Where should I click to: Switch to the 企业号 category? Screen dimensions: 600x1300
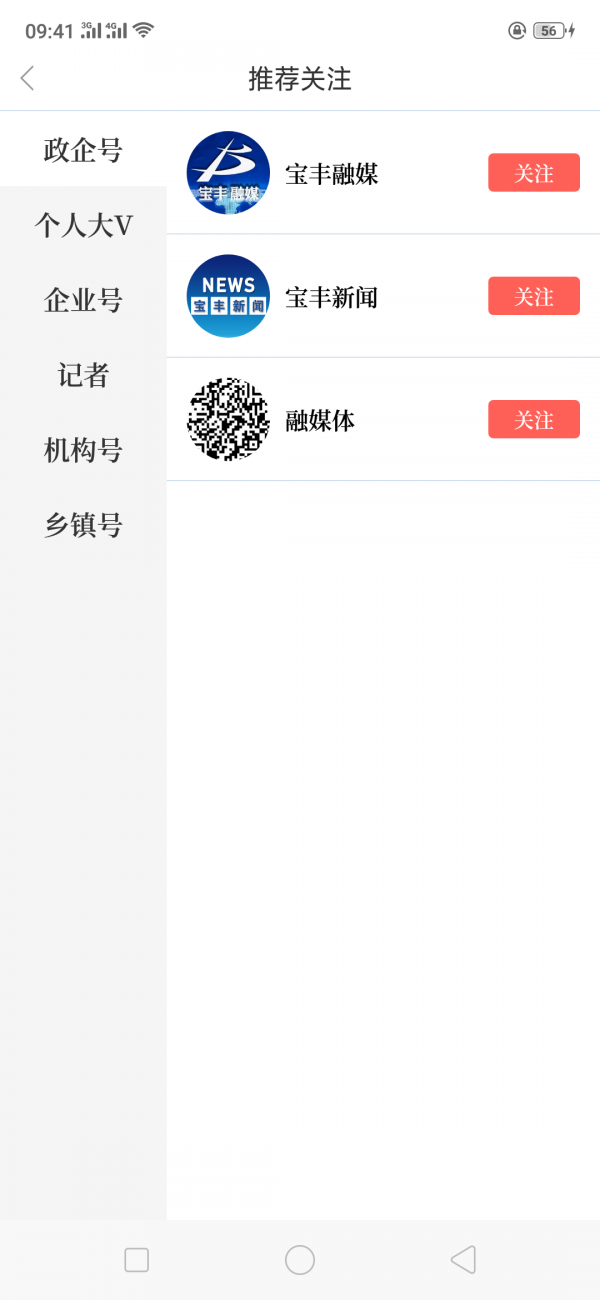(83, 300)
